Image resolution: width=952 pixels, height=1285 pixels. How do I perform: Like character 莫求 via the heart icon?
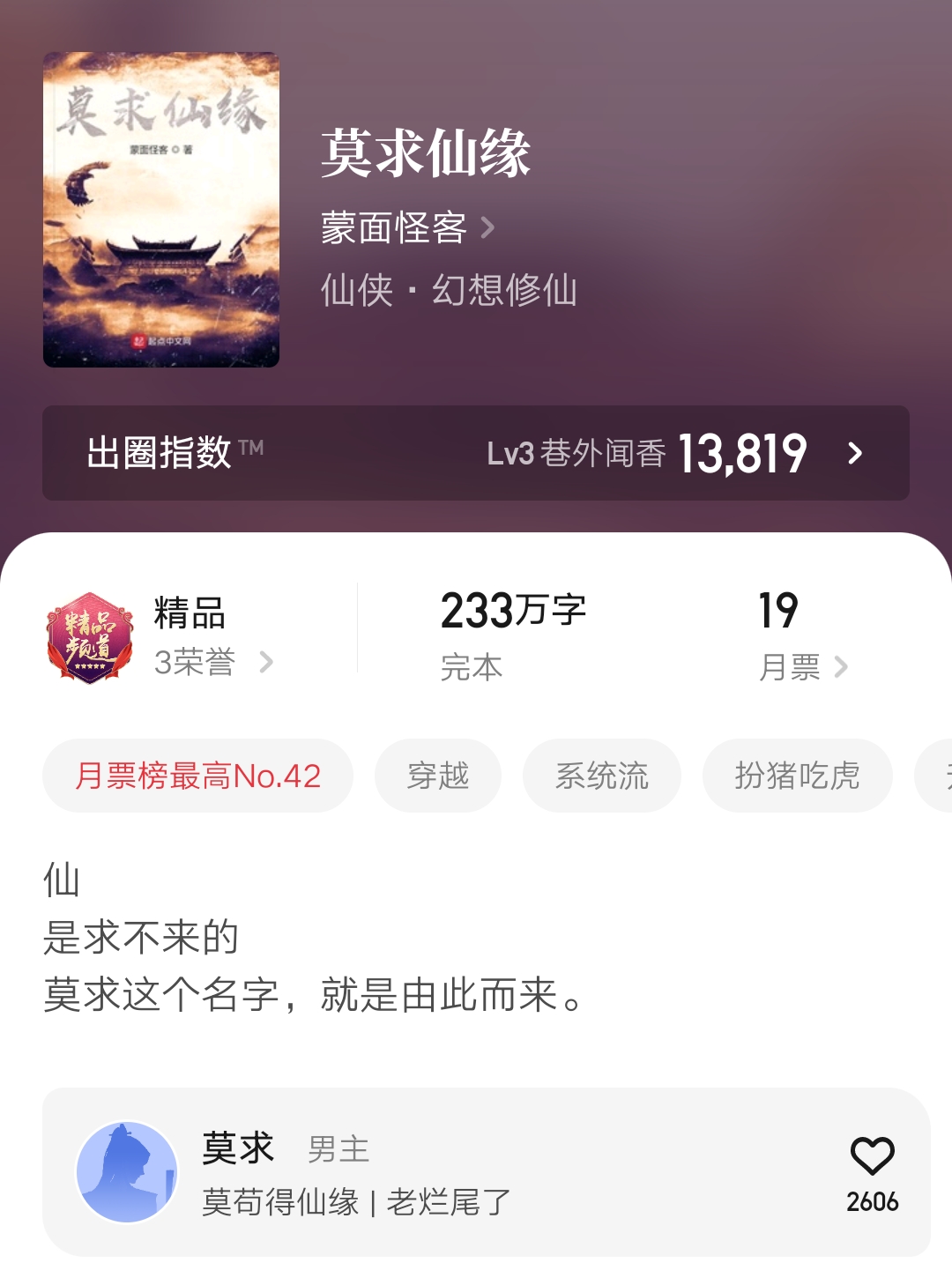tap(873, 1157)
